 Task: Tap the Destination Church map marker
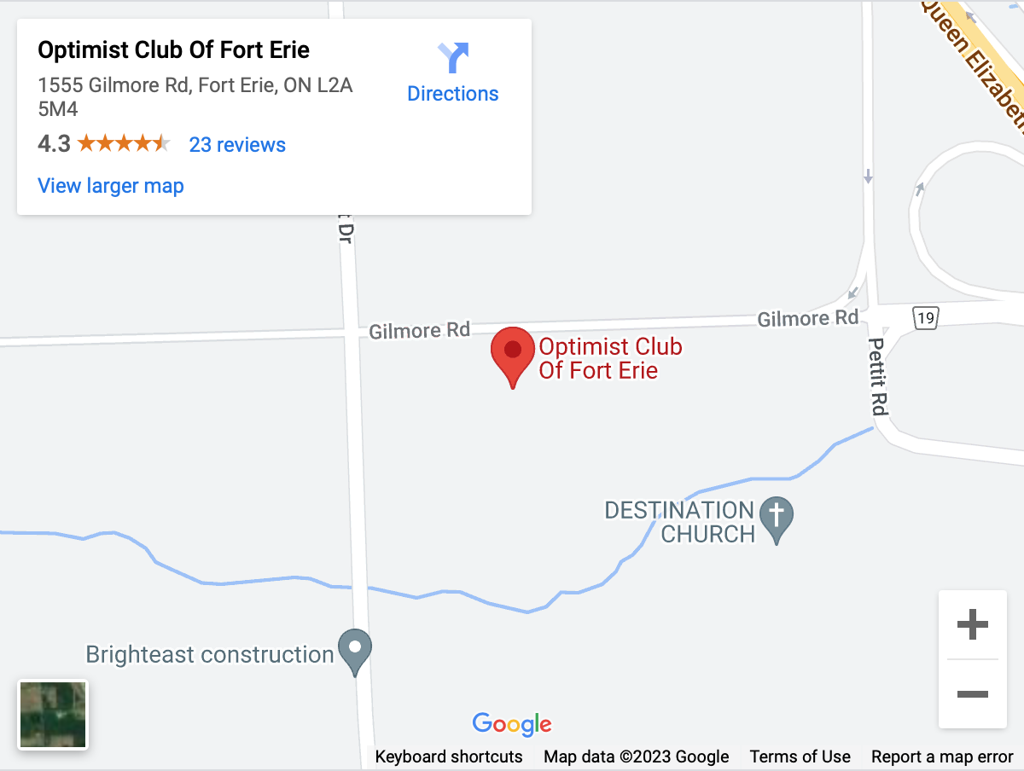pyautogui.click(x=777, y=518)
